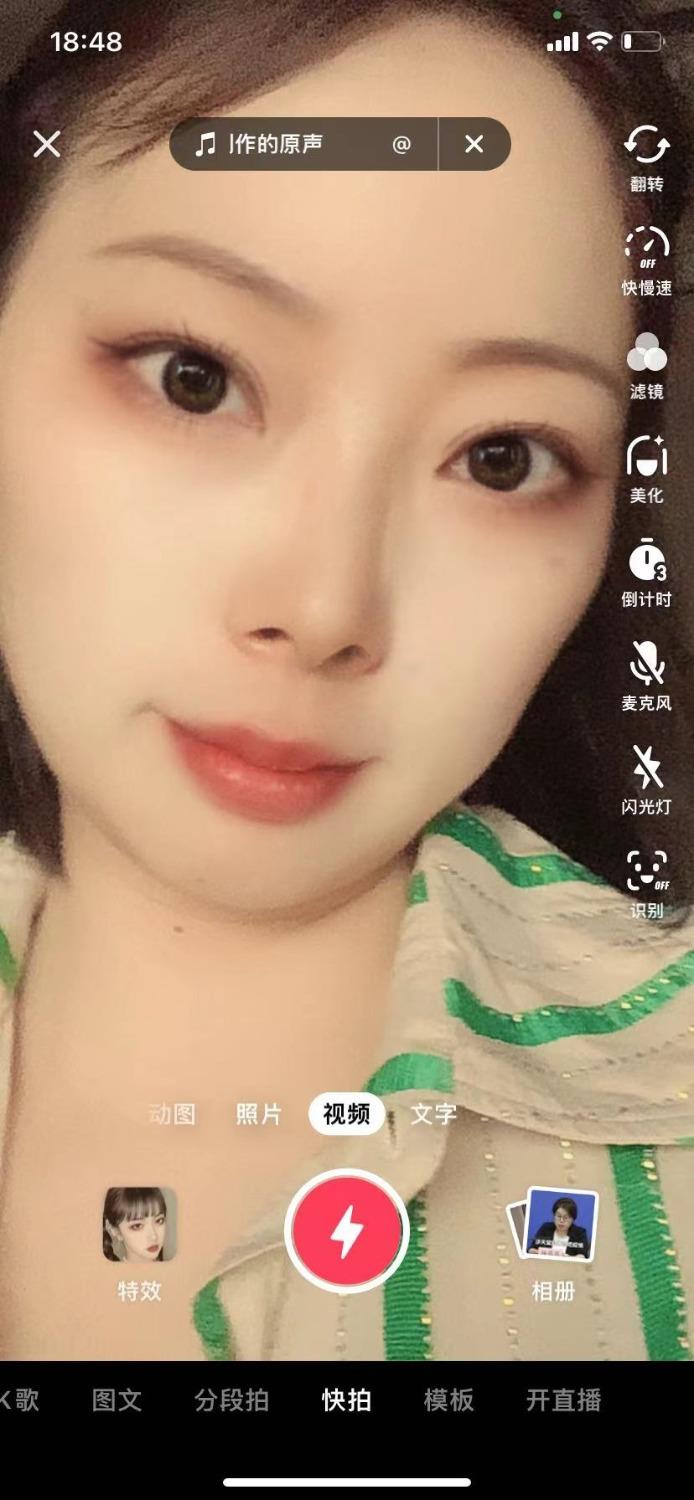
Task: Open the 滤镜 filters panel
Action: (646, 364)
